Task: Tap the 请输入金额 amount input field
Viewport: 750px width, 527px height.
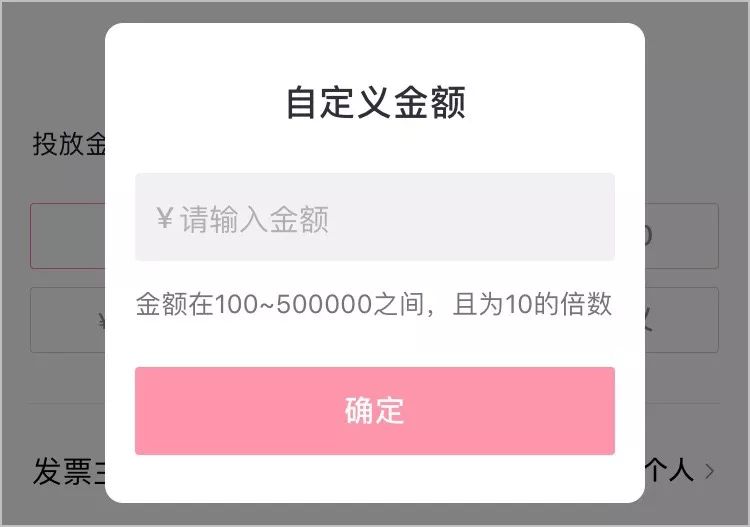Action: pos(375,218)
